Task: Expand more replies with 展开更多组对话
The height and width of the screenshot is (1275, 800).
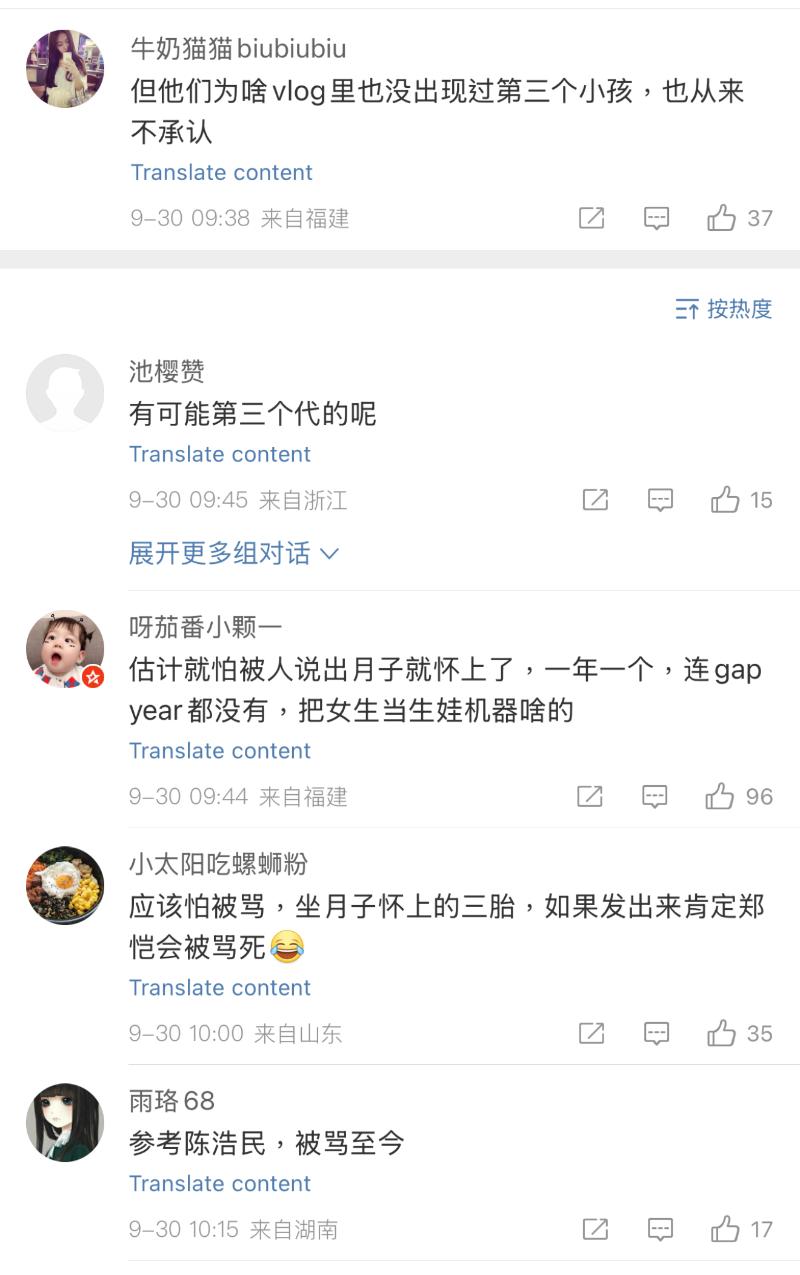Action: tap(234, 553)
